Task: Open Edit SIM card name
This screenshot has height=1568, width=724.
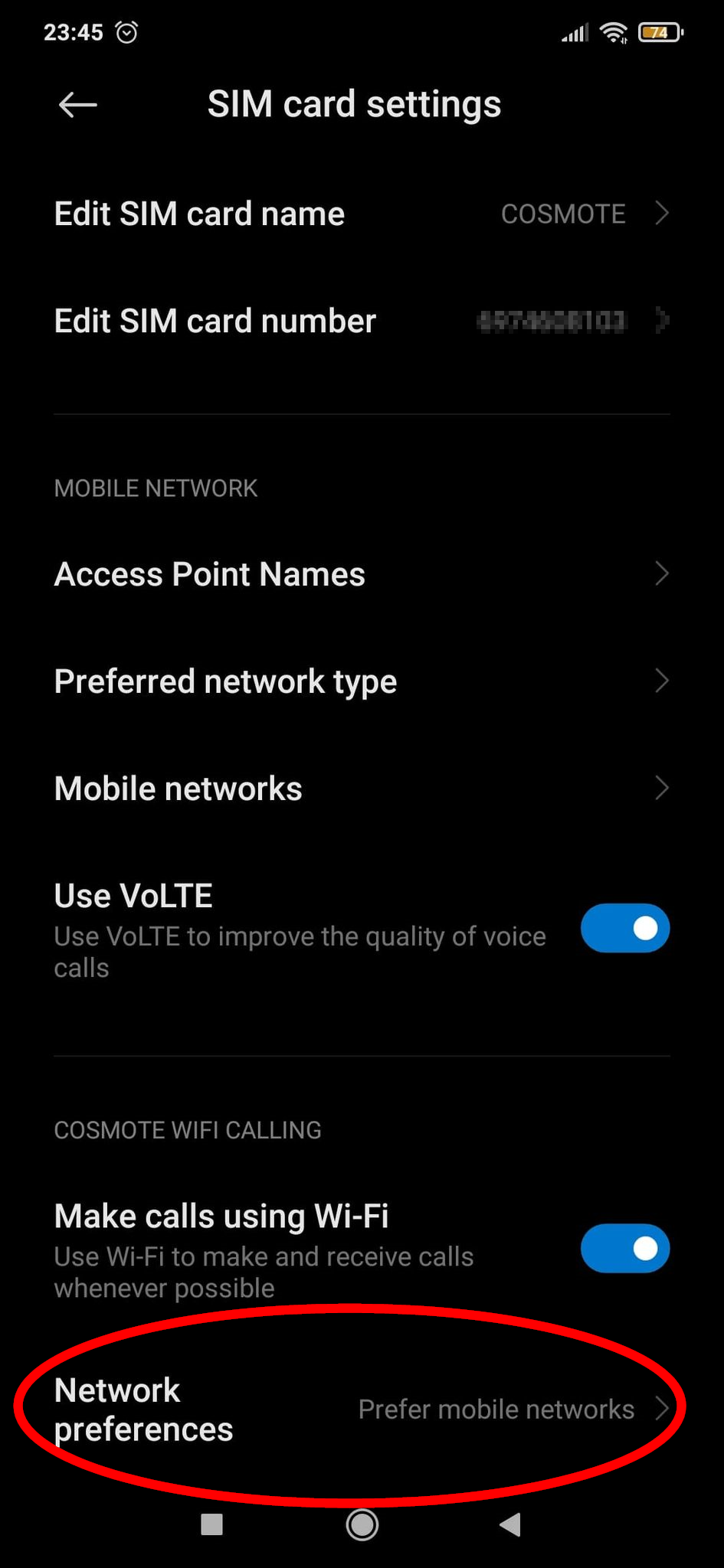Action: pyautogui.click(x=362, y=214)
